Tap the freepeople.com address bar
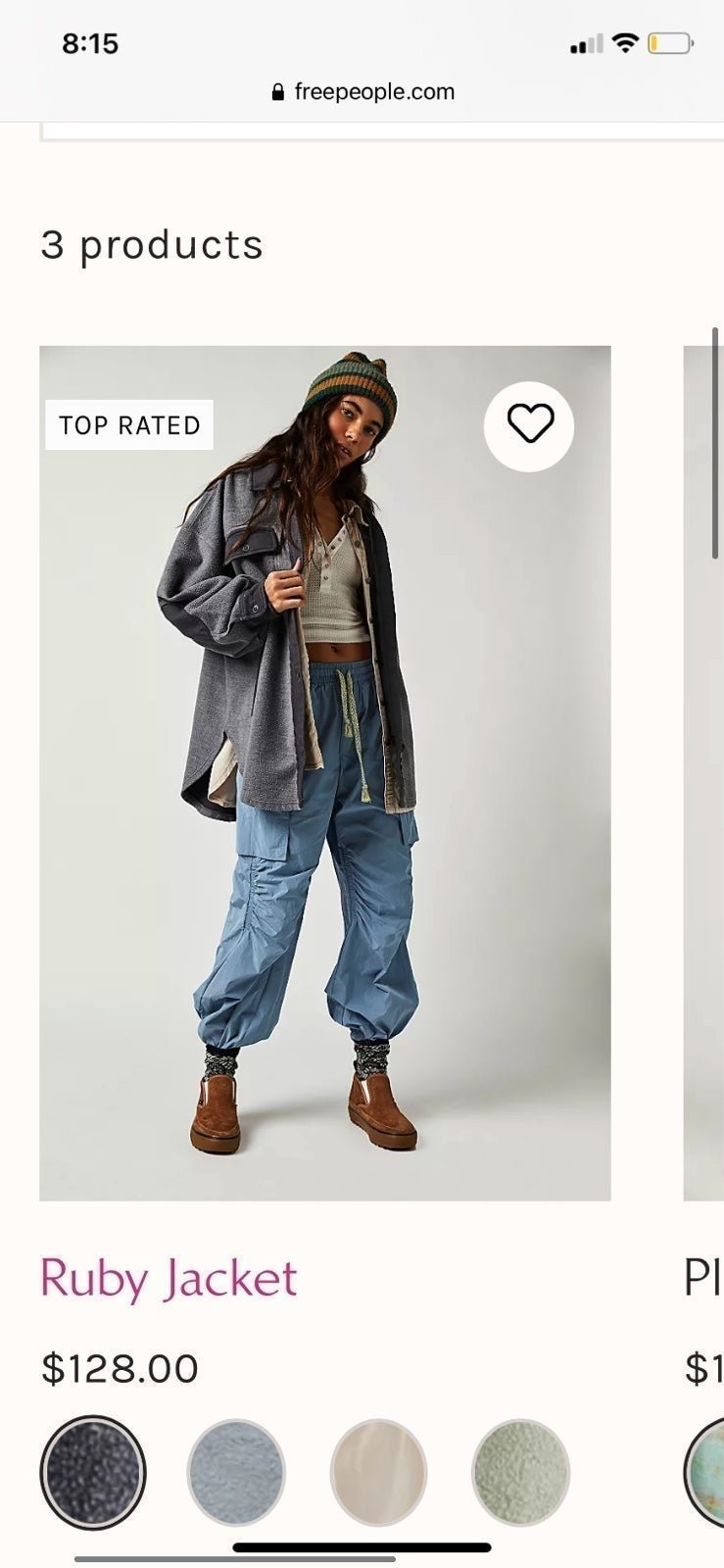 [362, 92]
